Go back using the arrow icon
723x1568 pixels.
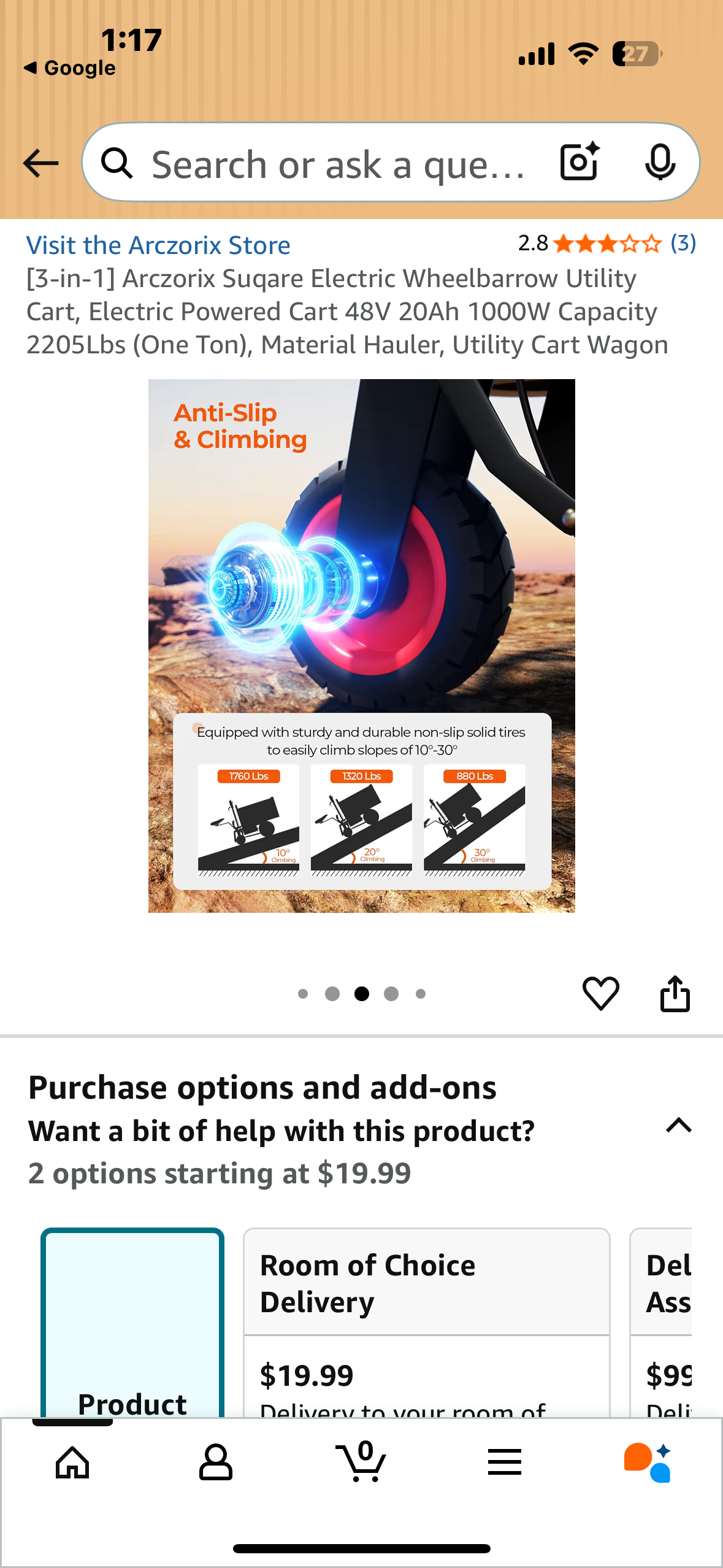tap(40, 163)
